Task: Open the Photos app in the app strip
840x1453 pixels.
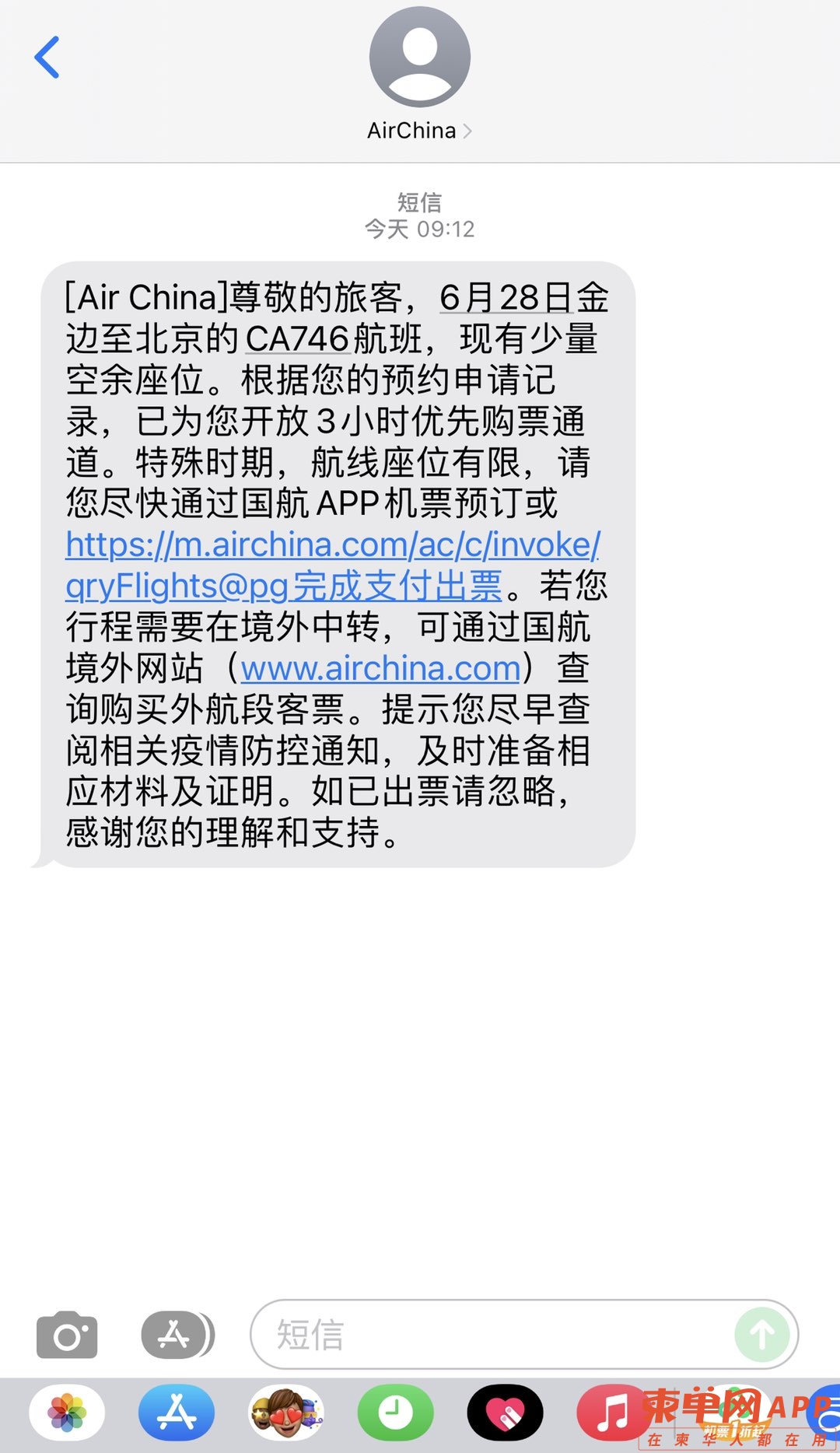Action: point(68,1413)
